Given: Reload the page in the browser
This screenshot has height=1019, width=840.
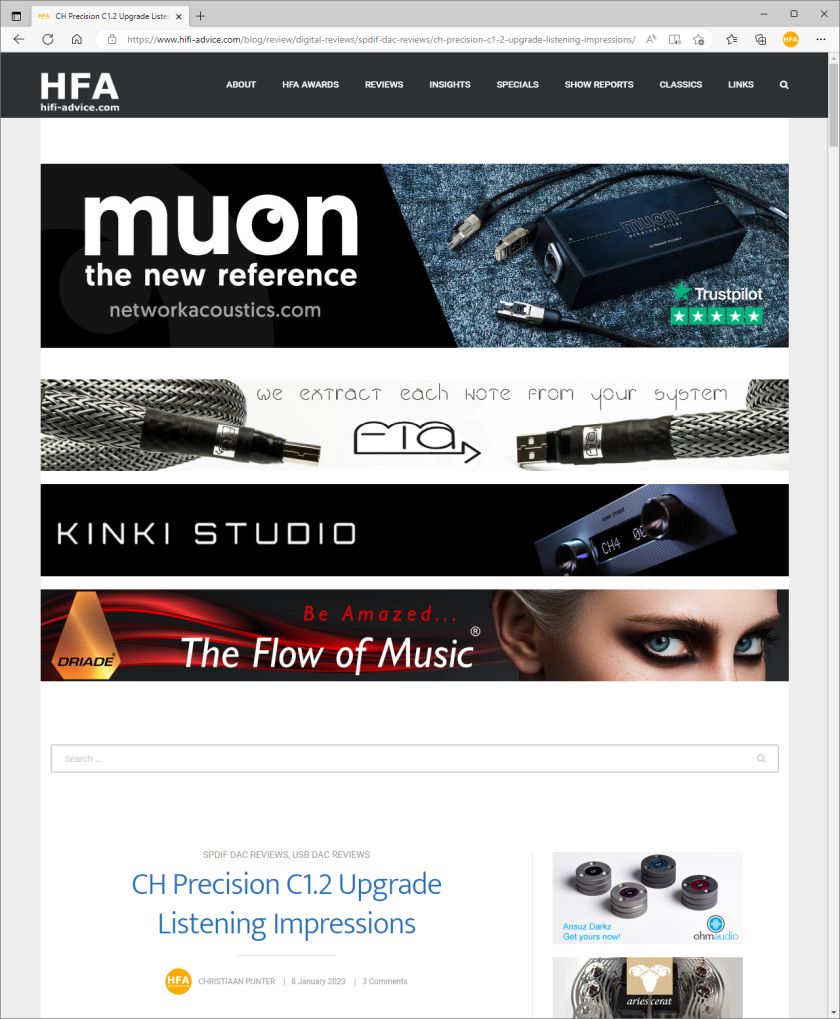Looking at the screenshot, I should (x=47, y=39).
